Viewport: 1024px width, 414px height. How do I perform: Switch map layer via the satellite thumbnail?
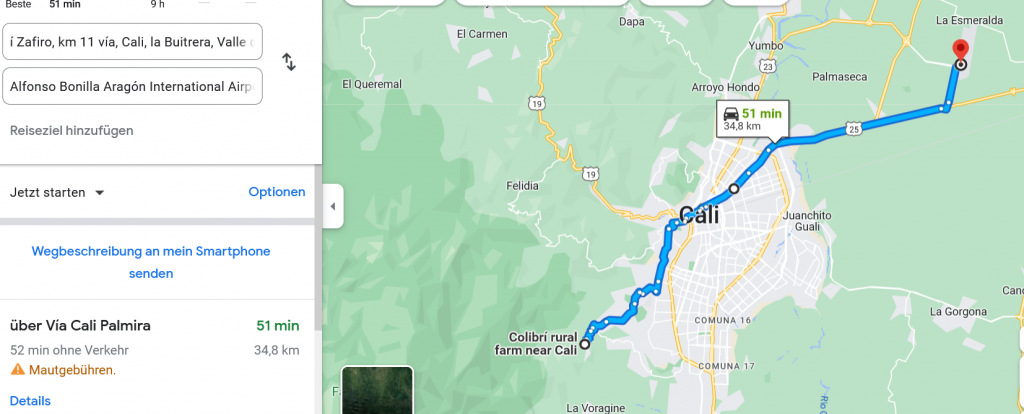[x=377, y=392]
